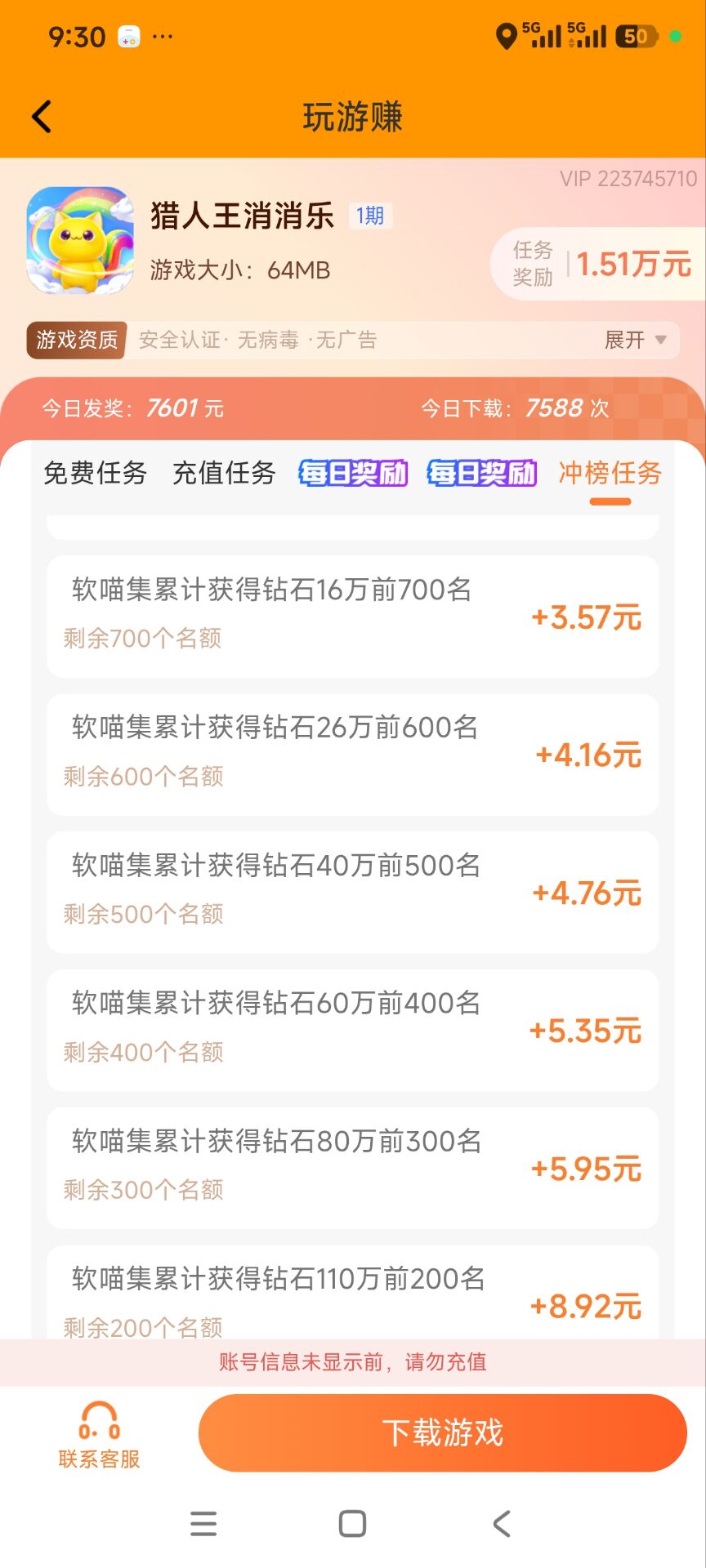
Task: Switch to the 充值任务 tab
Action: [224, 474]
